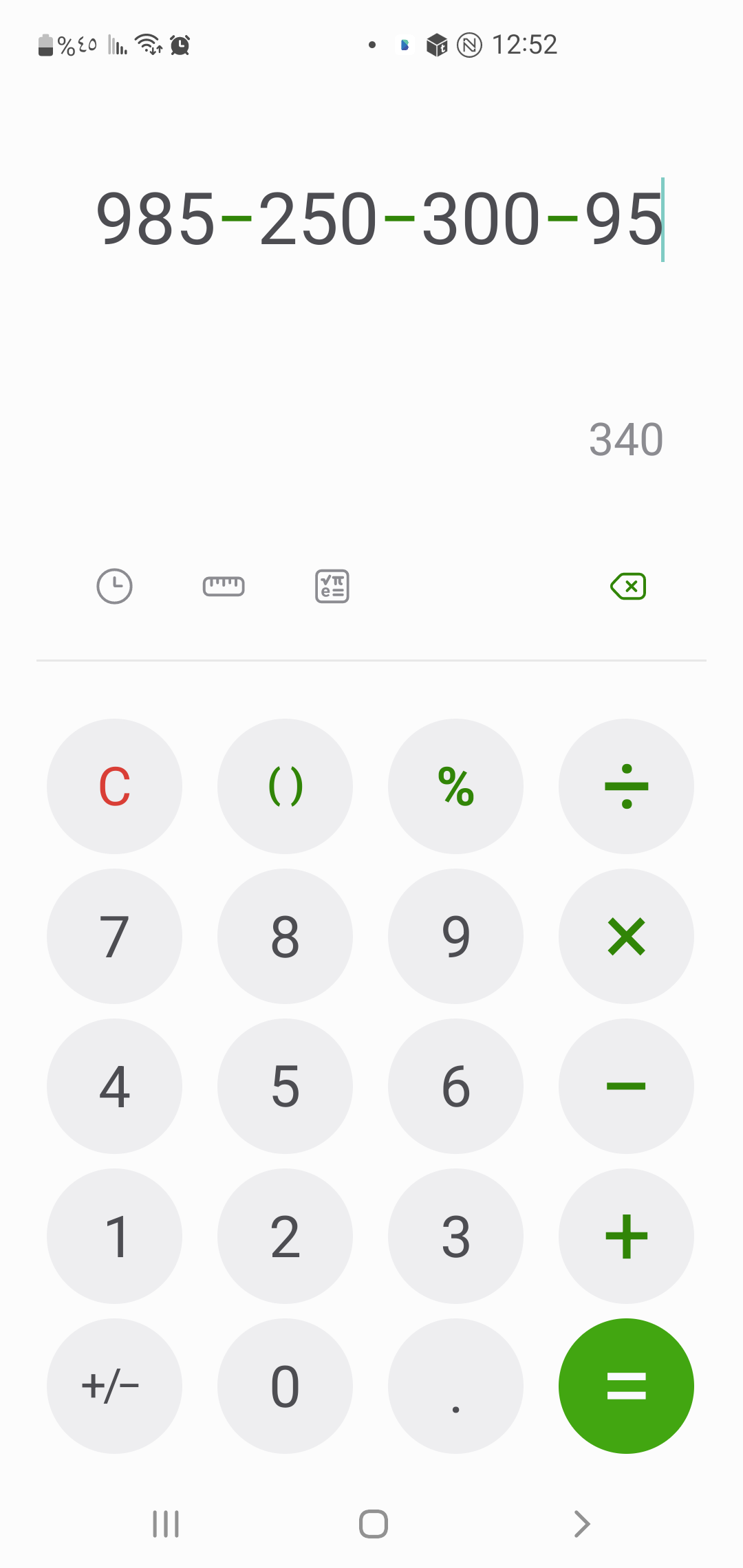Select the division operator
The width and height of the screenshot is (743, 1568).
[626, 786]
